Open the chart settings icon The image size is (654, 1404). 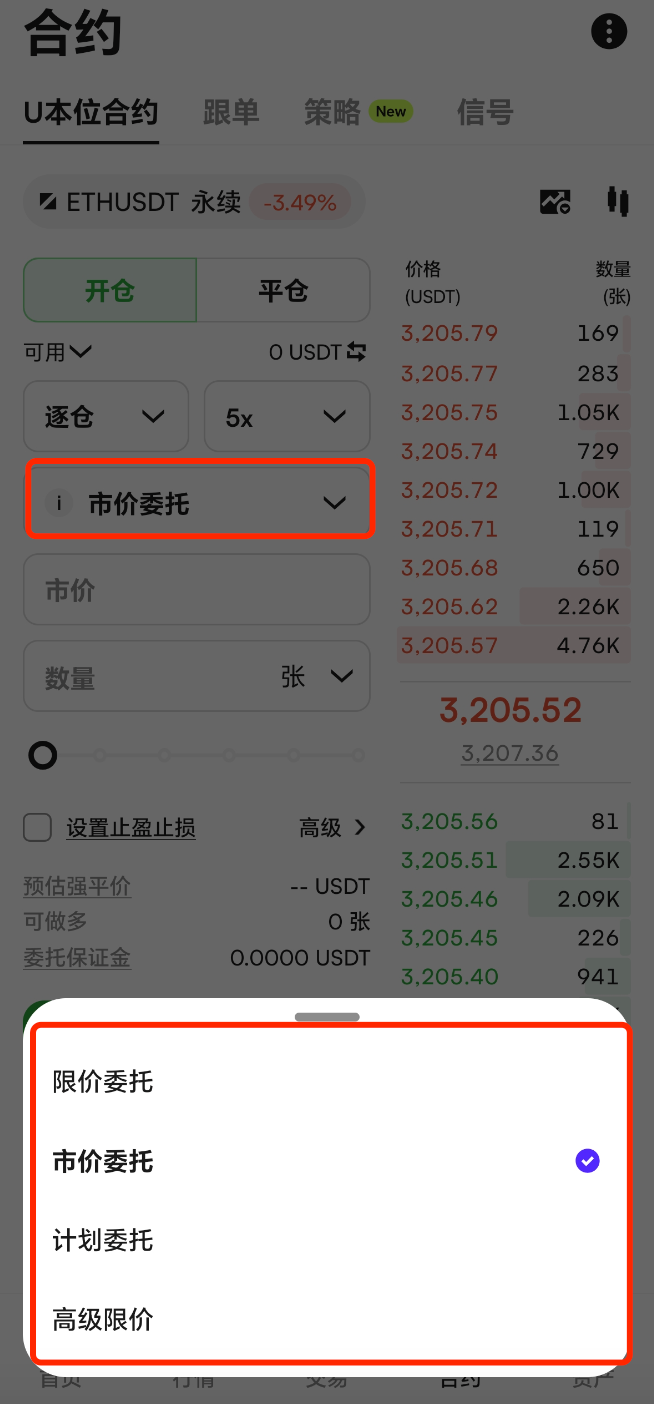(555, 202)
